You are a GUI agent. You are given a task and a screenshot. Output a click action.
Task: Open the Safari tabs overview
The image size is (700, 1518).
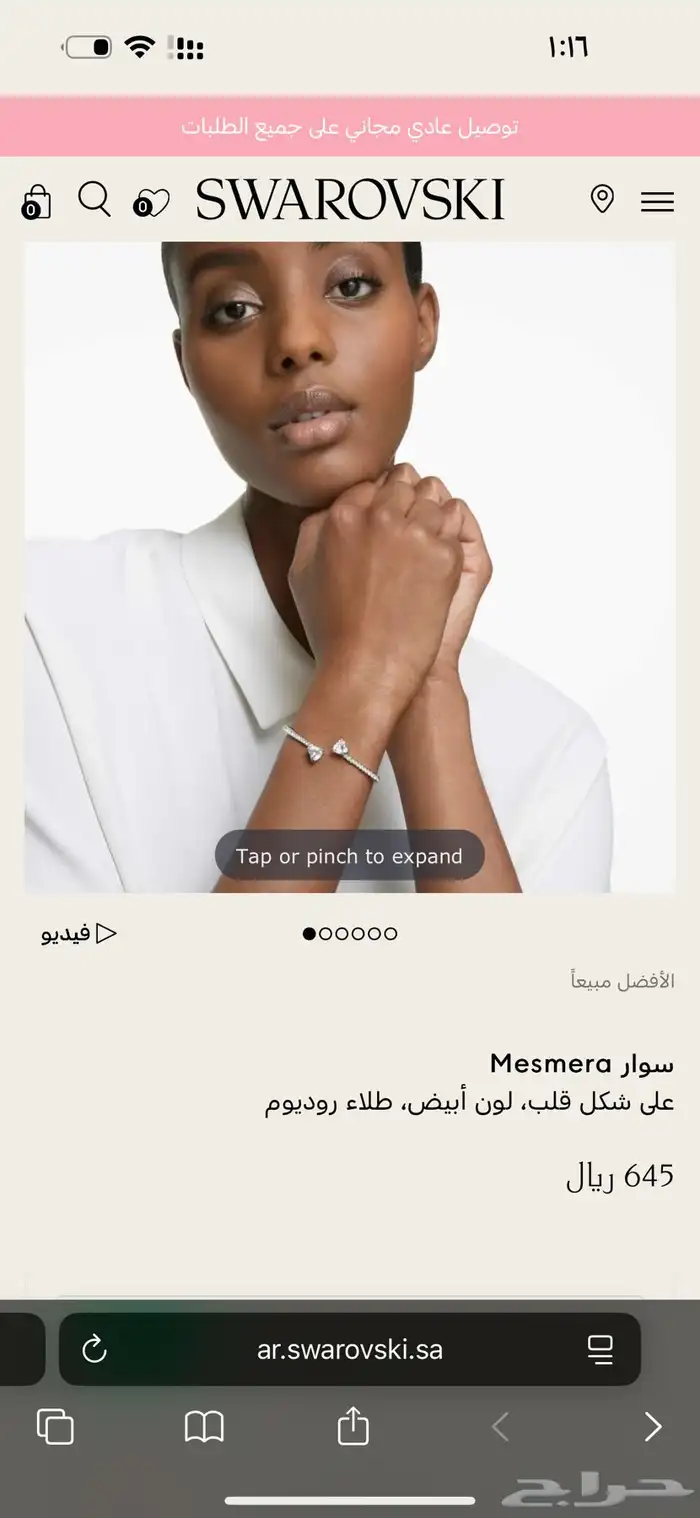click(55, 1426)
